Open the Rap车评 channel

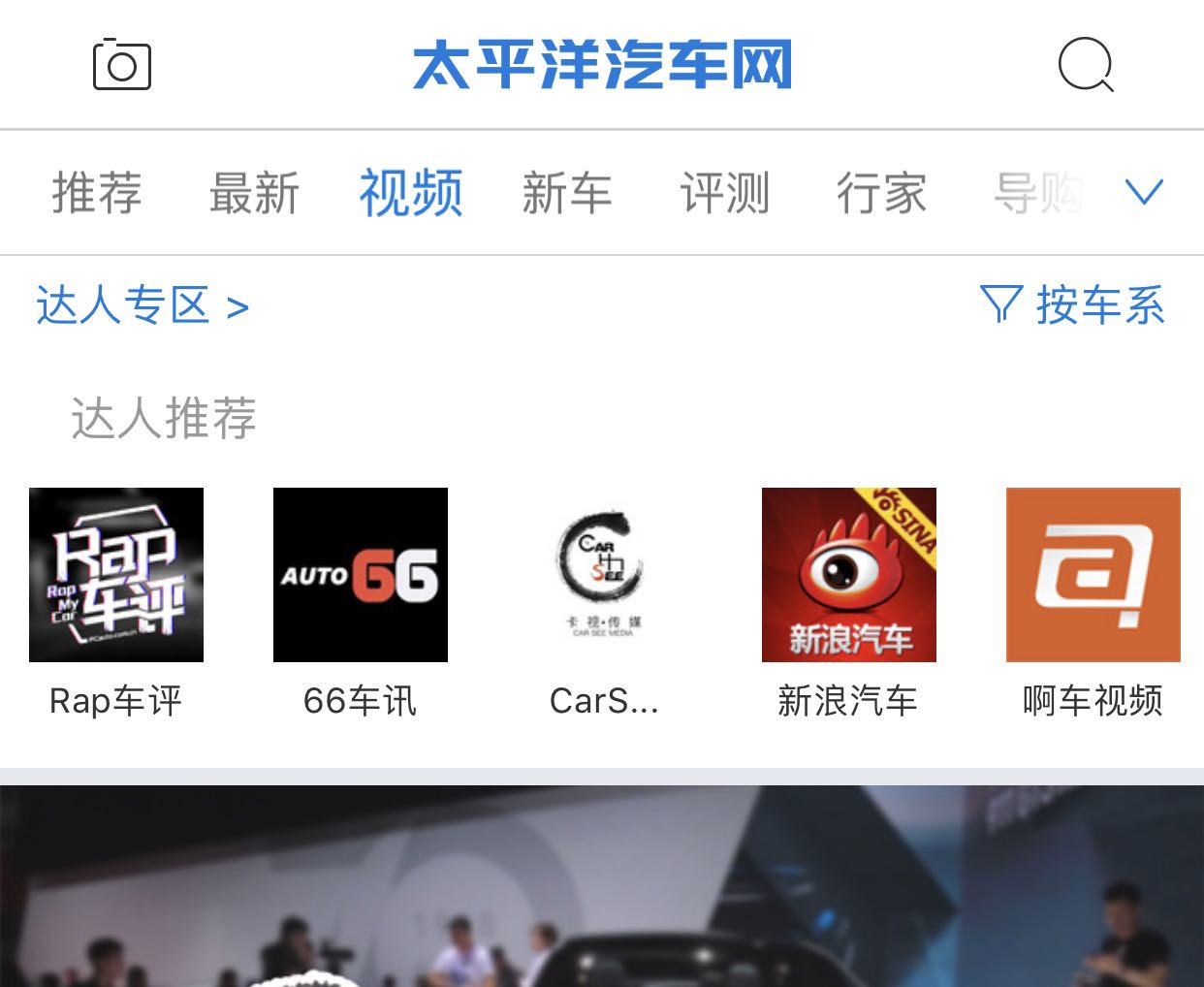(116, 601)
